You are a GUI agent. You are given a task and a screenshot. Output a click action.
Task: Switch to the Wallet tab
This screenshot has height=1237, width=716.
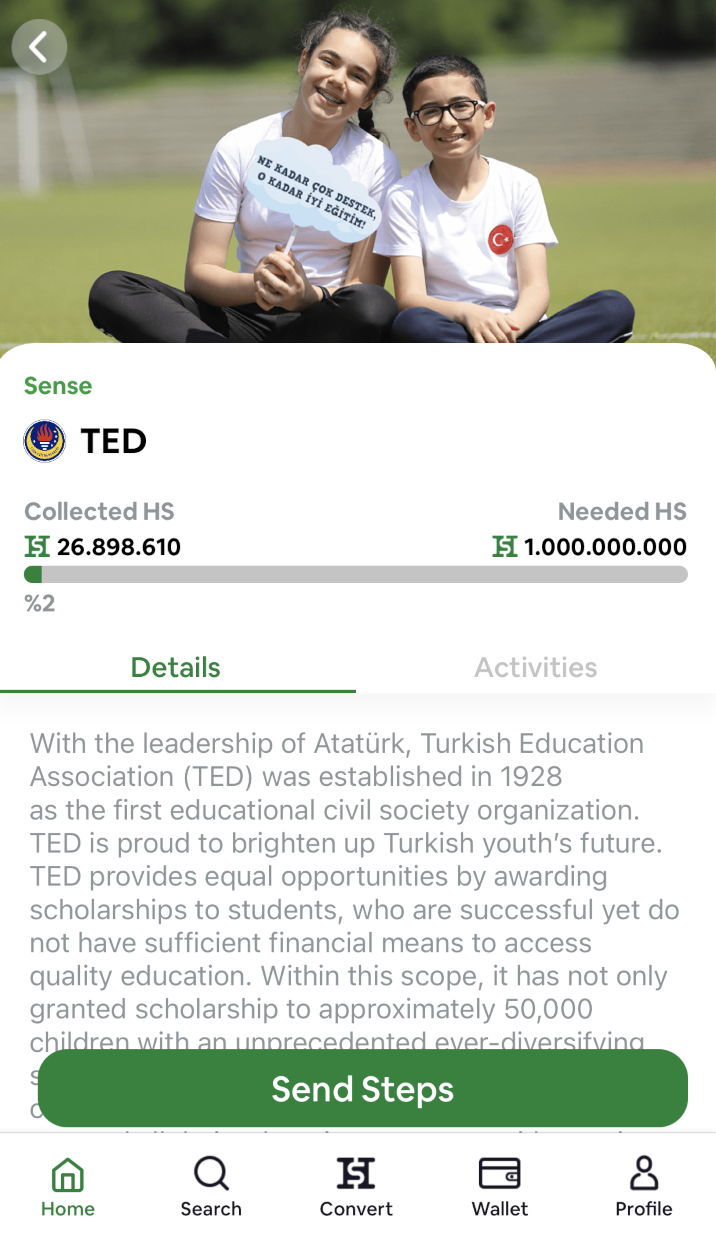tap(500, 1187)
